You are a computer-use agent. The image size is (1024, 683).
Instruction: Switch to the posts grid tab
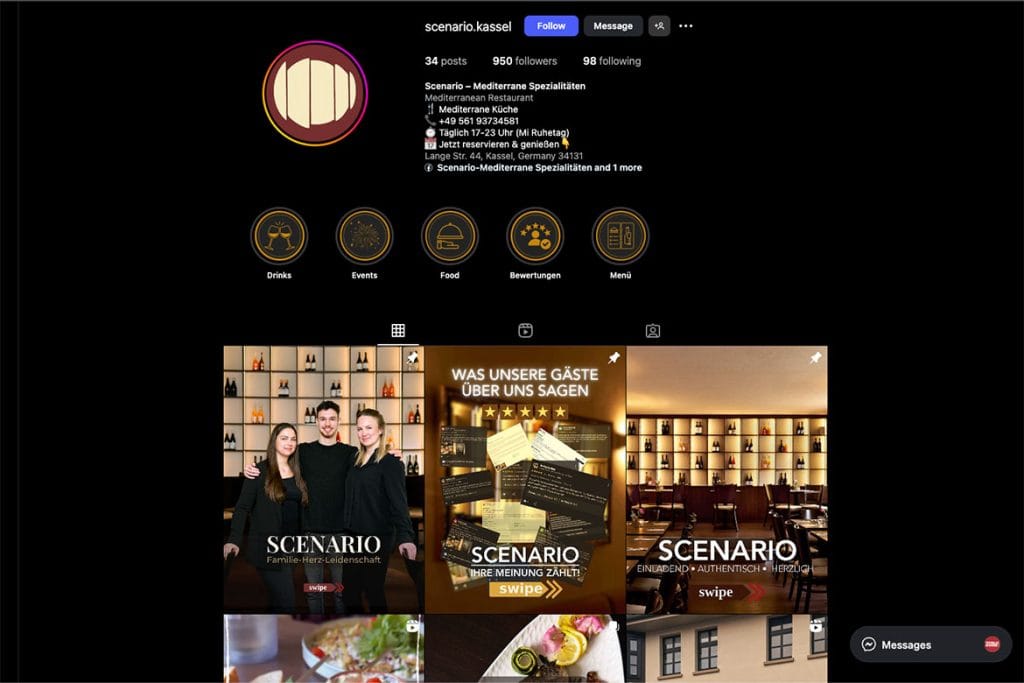pos(398,331)
